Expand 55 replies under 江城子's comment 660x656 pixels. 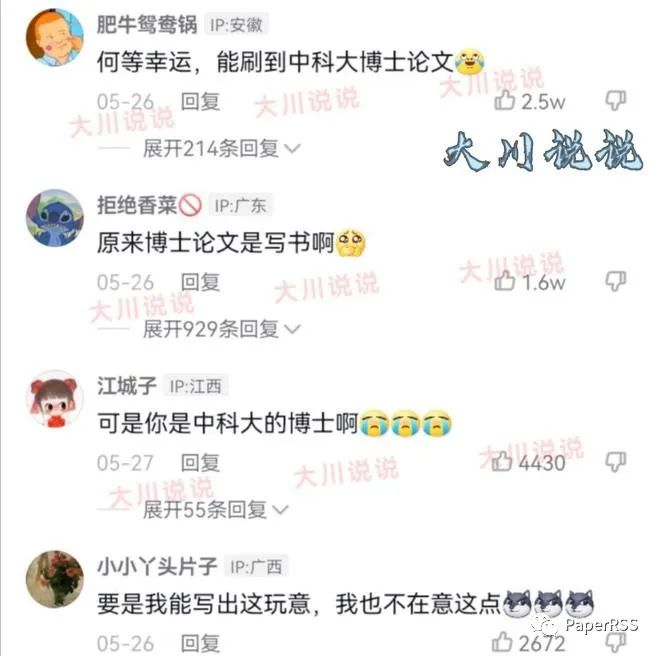[215, 509]
